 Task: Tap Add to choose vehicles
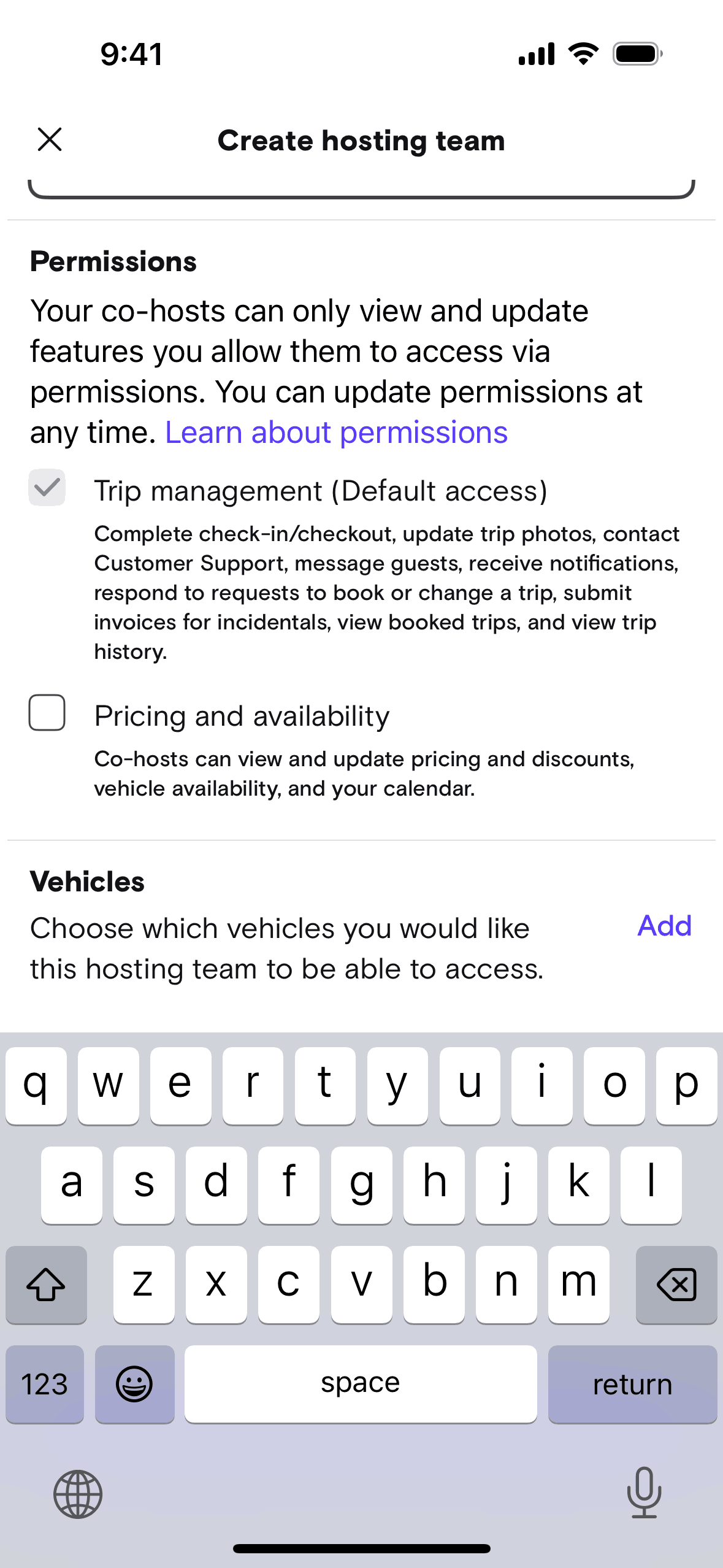point(664,926)
